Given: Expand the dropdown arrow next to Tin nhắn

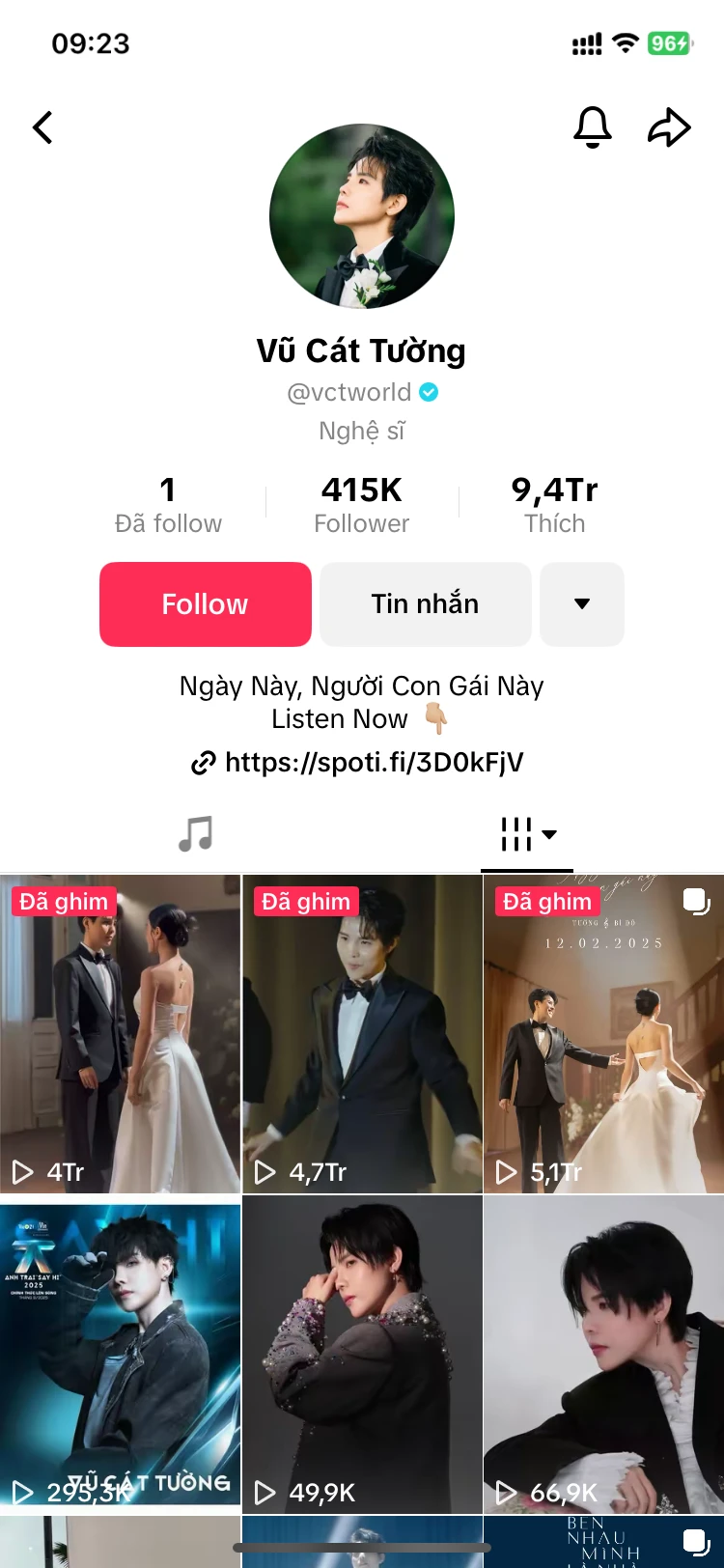Looking at the screenshot, I should point(582,604).
